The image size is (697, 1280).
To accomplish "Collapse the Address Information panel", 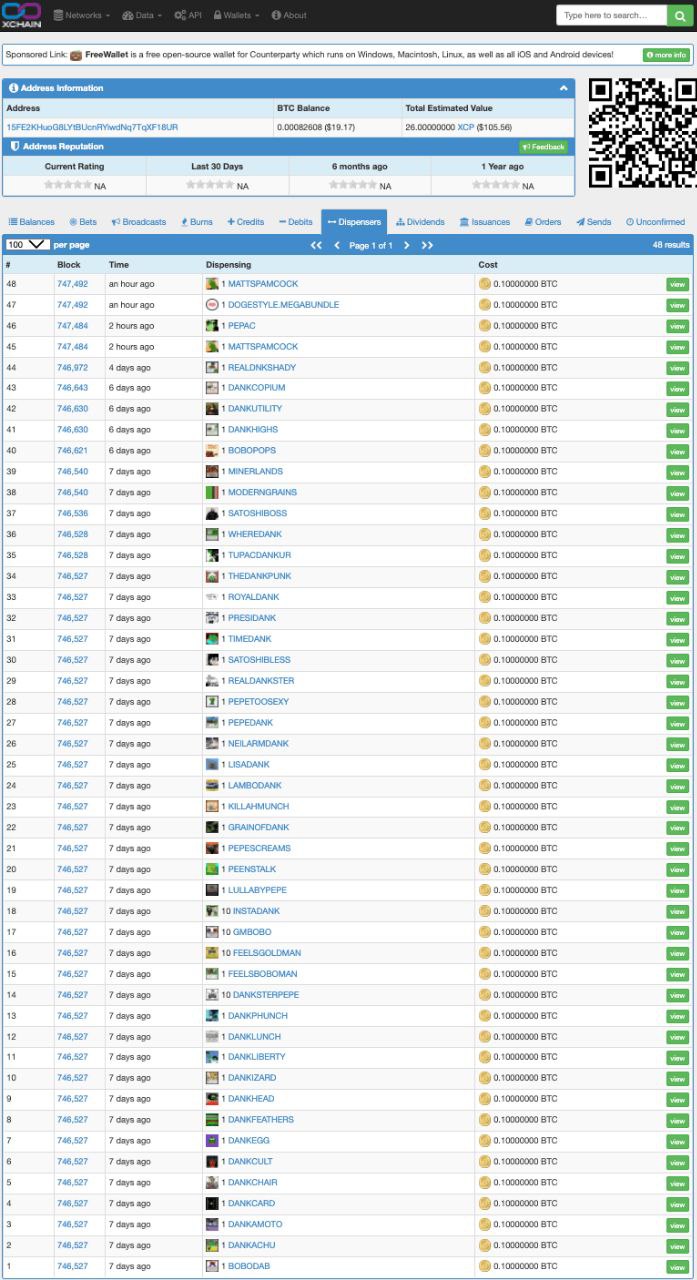I will click(x=563, y=88).
